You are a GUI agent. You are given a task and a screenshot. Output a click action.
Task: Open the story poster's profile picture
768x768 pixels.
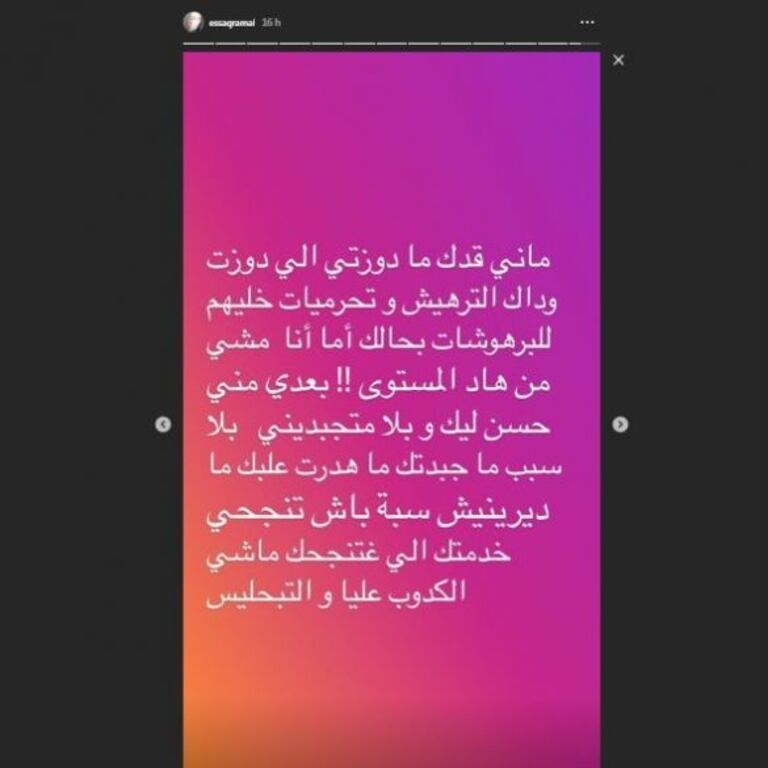point(192,21)
